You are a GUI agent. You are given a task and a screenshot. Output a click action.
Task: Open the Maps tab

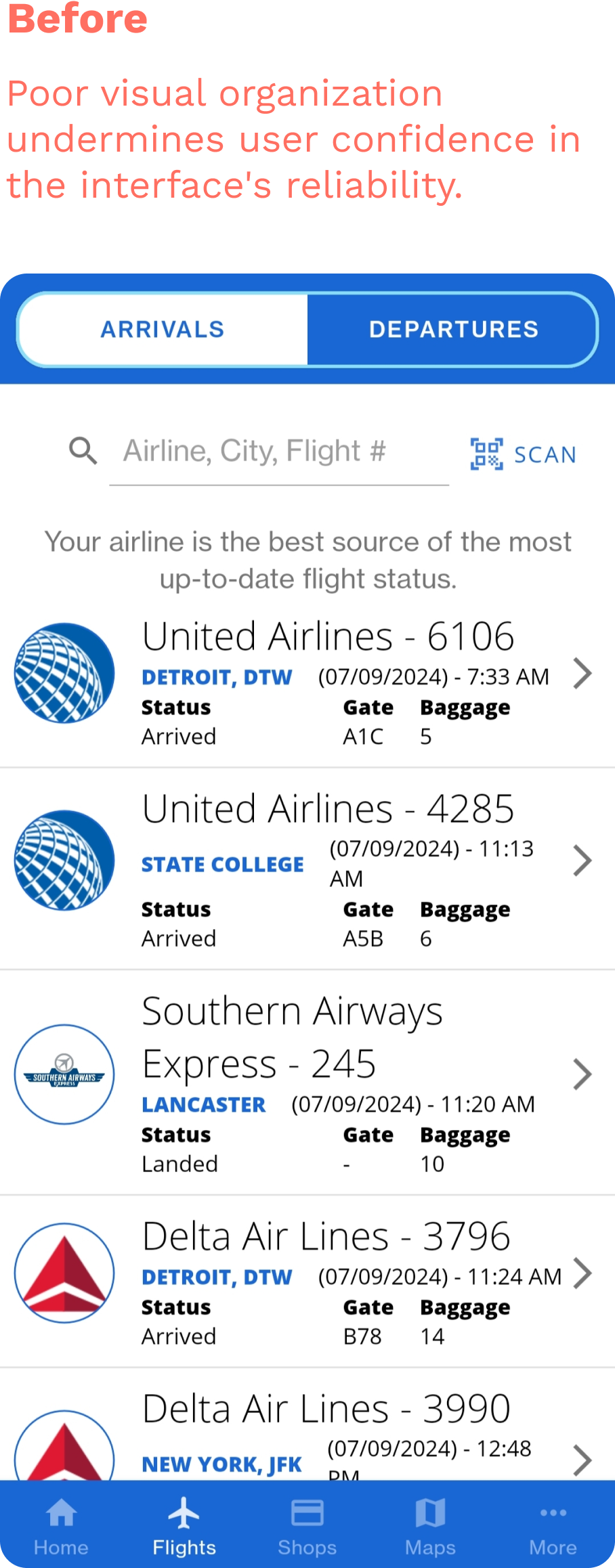[x=430, y=1527]
